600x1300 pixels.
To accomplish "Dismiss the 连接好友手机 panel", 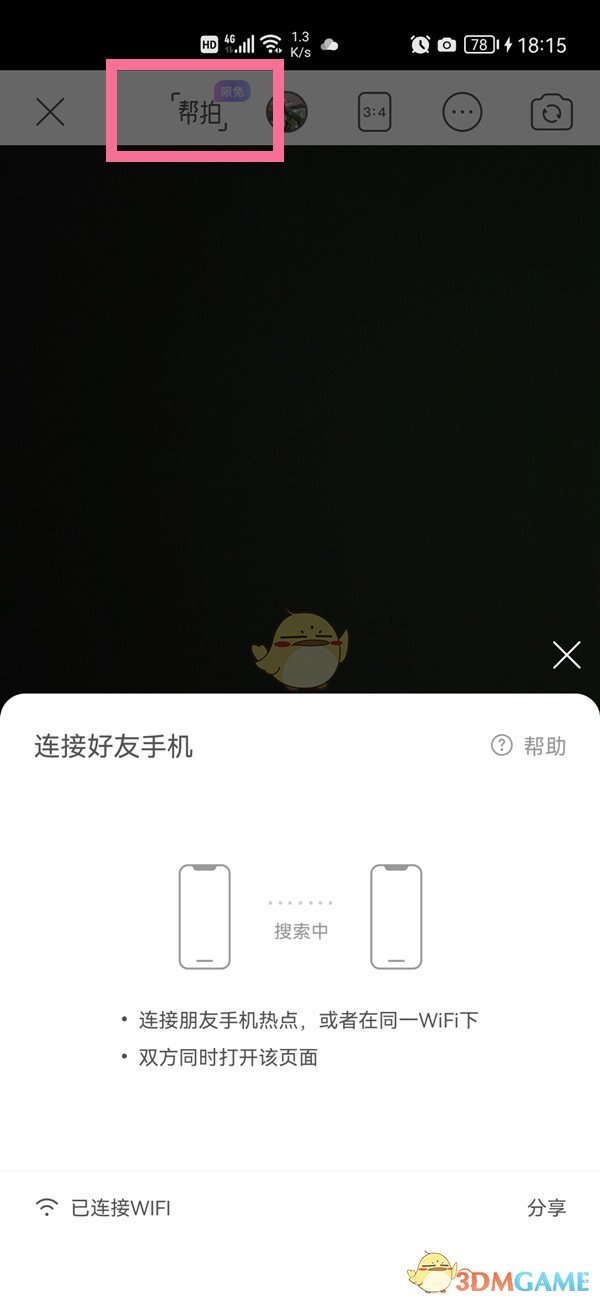I will pyautogui.click(x=566, y=655).
